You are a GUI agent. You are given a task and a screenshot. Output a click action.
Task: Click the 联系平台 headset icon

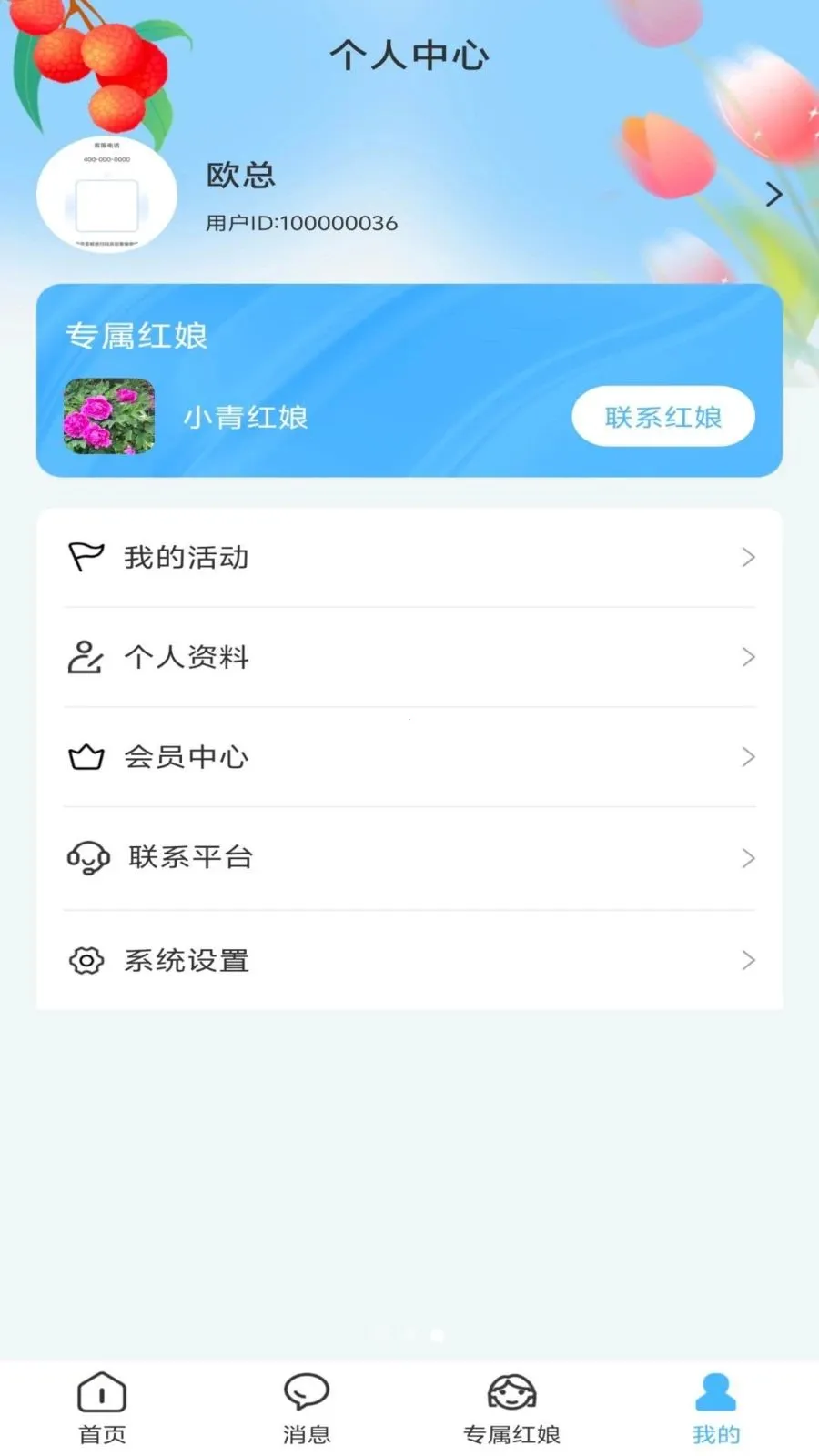pos(85,858)
